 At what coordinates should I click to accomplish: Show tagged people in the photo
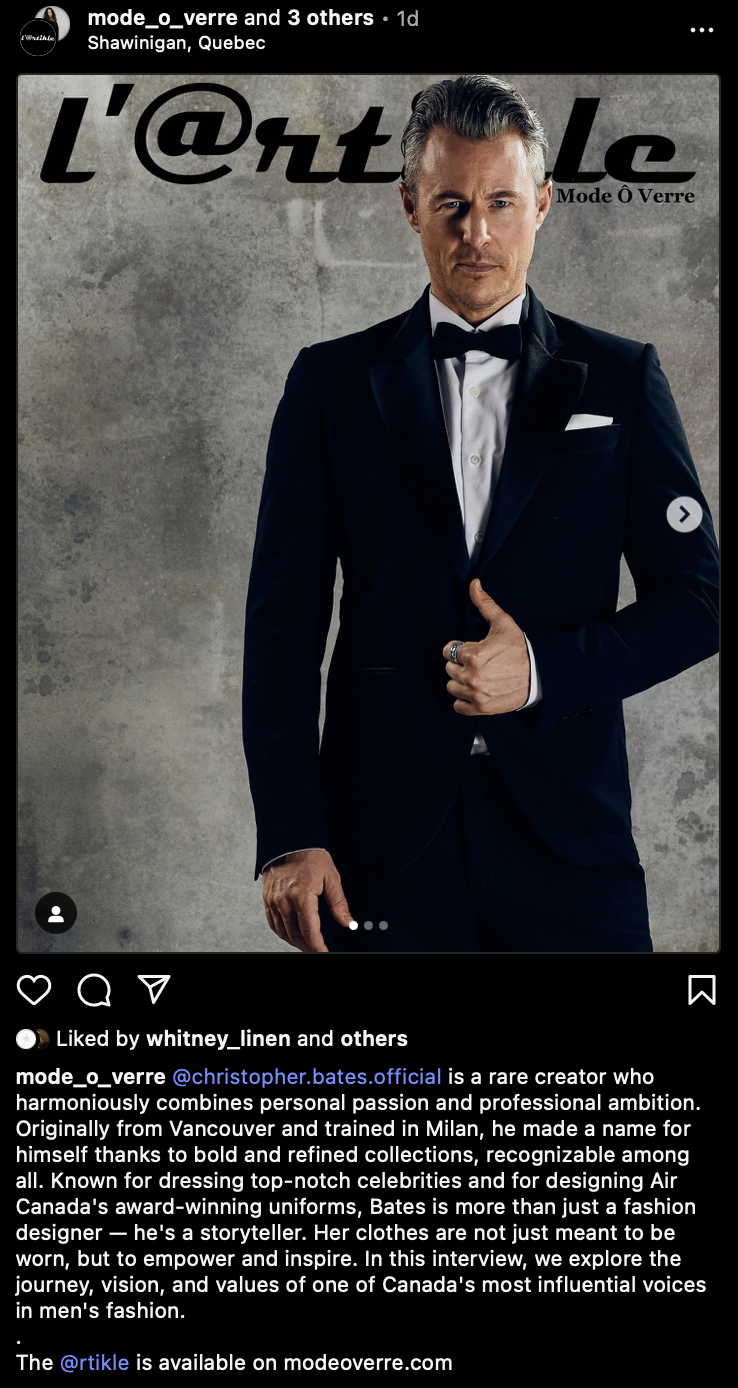(x=56, y=912)
